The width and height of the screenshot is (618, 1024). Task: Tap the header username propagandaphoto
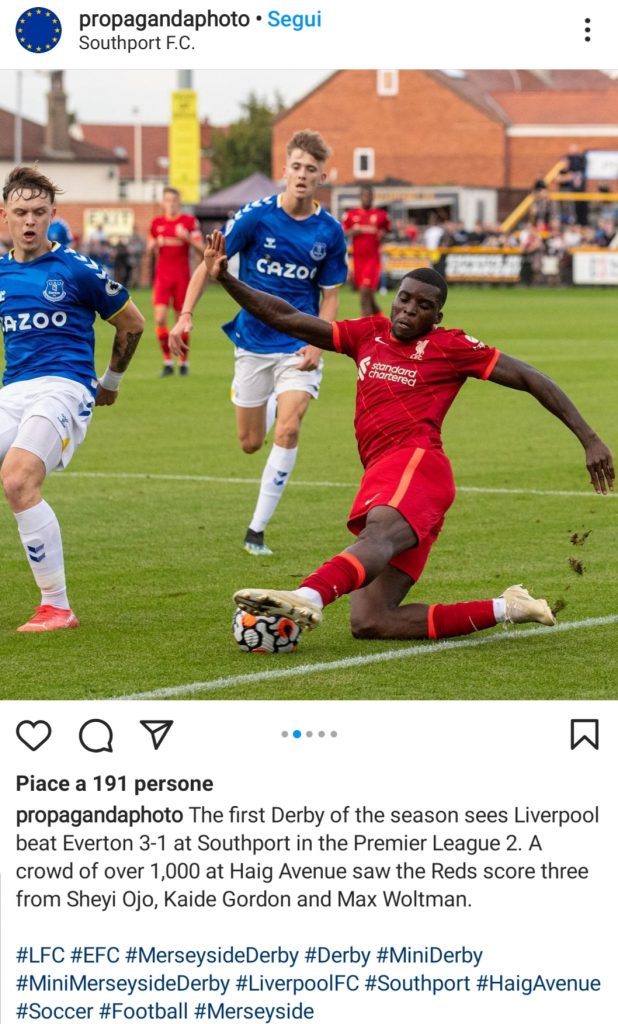click(x=164, y=19)
